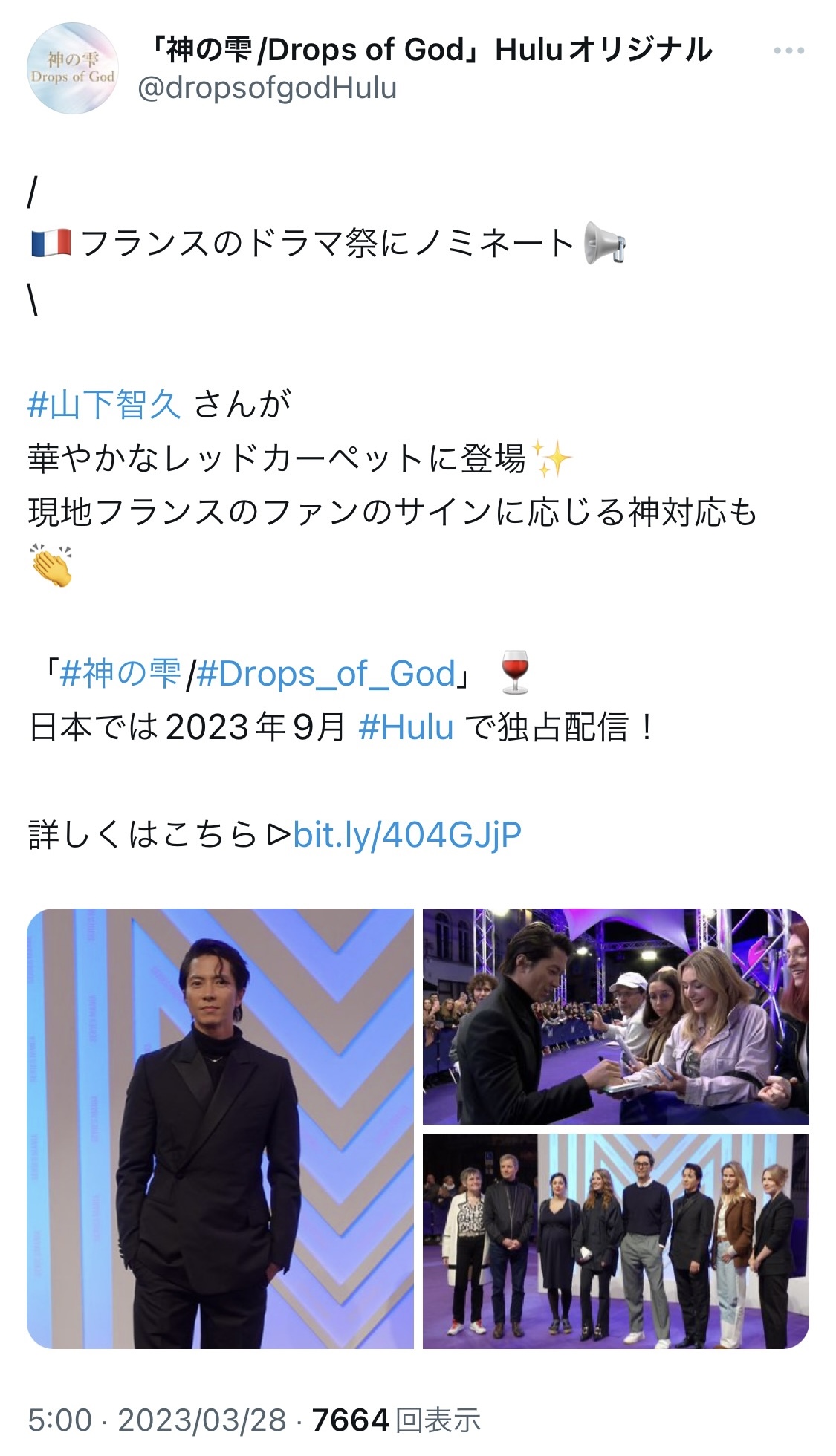Open the #神の雫 hashtag
Image resolution: width=836 pixels, height=1456 pixels.
pyautogui.click(x=120, y=674)
